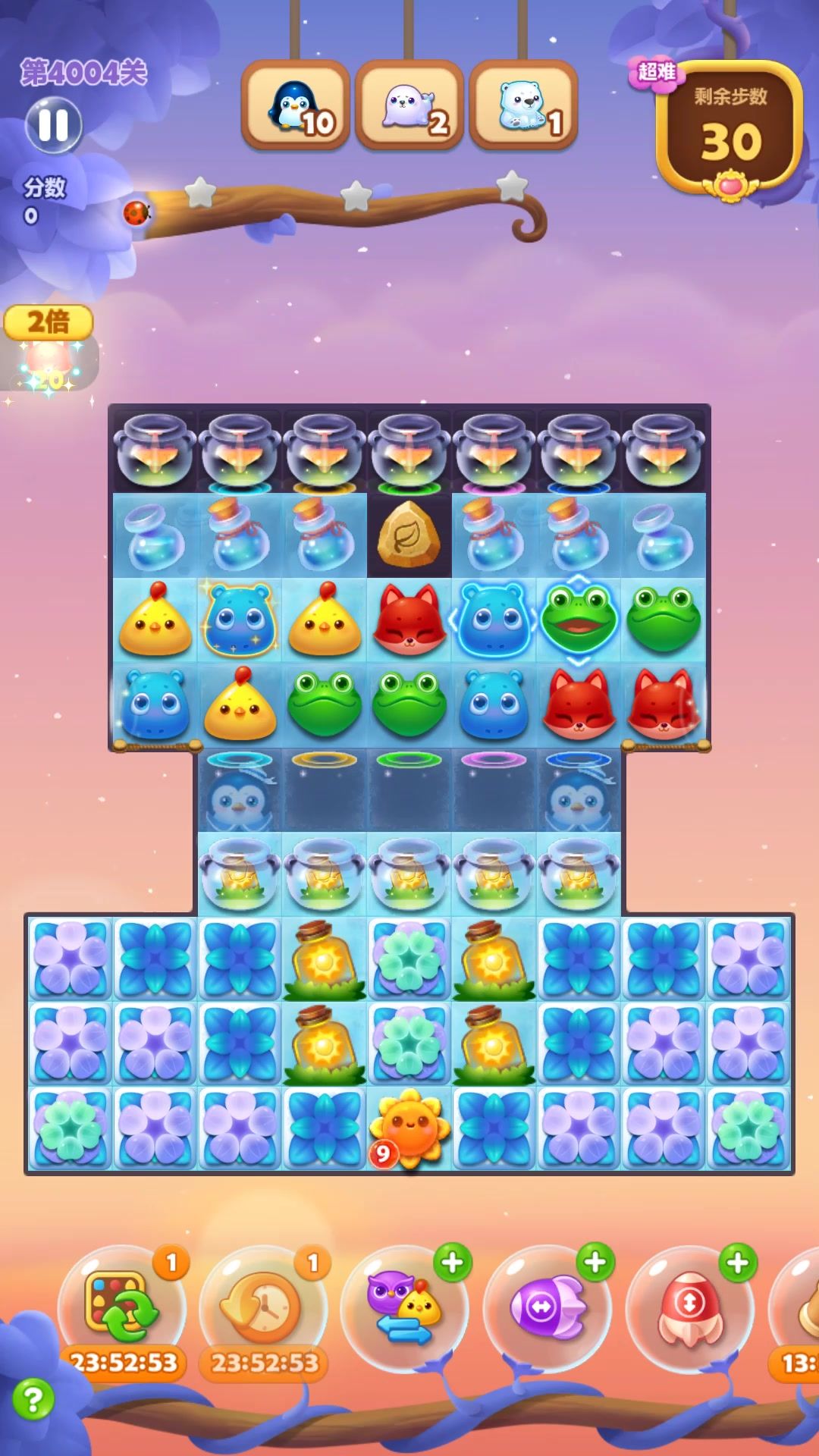
Task: Open the help question mark button
Action: coord(33,1399)
